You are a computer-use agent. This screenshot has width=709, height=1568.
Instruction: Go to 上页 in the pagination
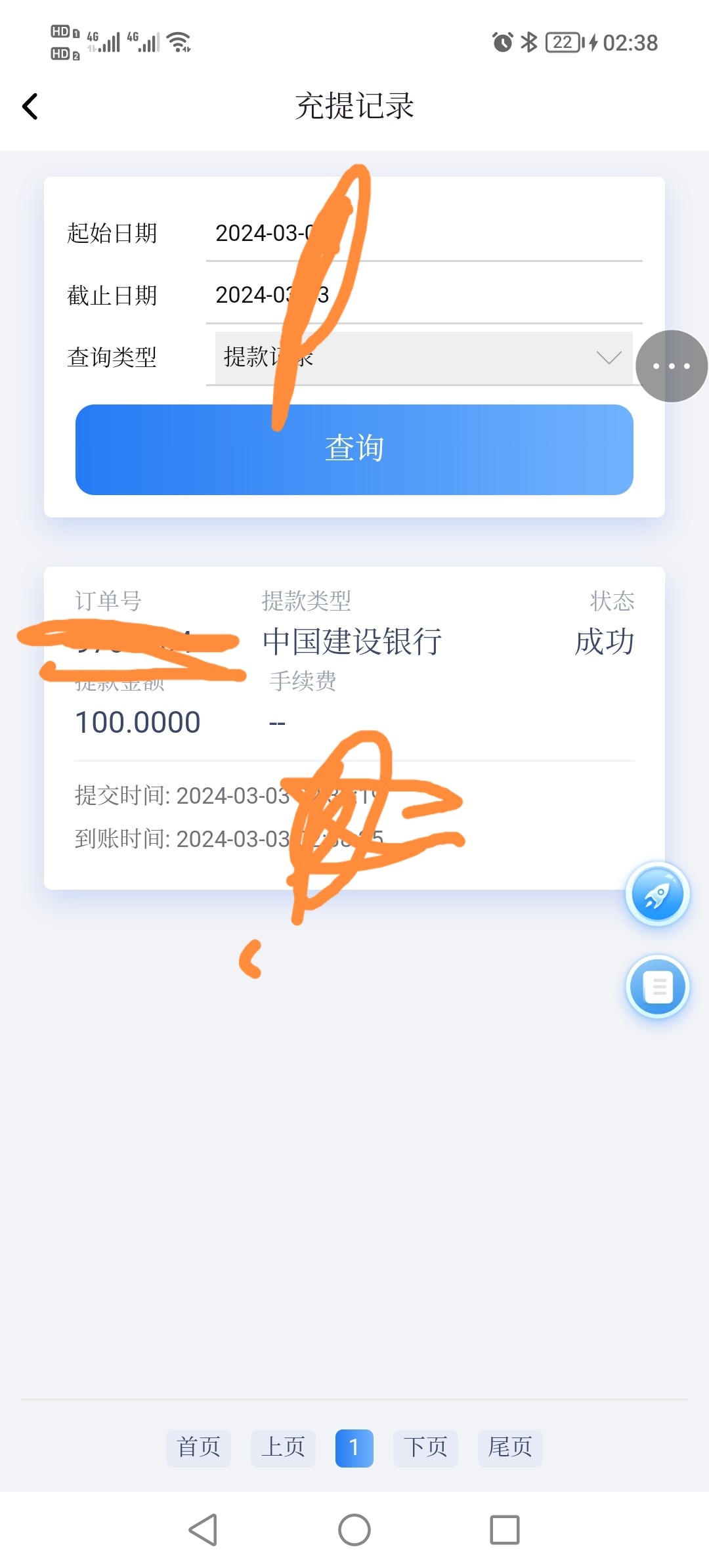coord(283,1447)
